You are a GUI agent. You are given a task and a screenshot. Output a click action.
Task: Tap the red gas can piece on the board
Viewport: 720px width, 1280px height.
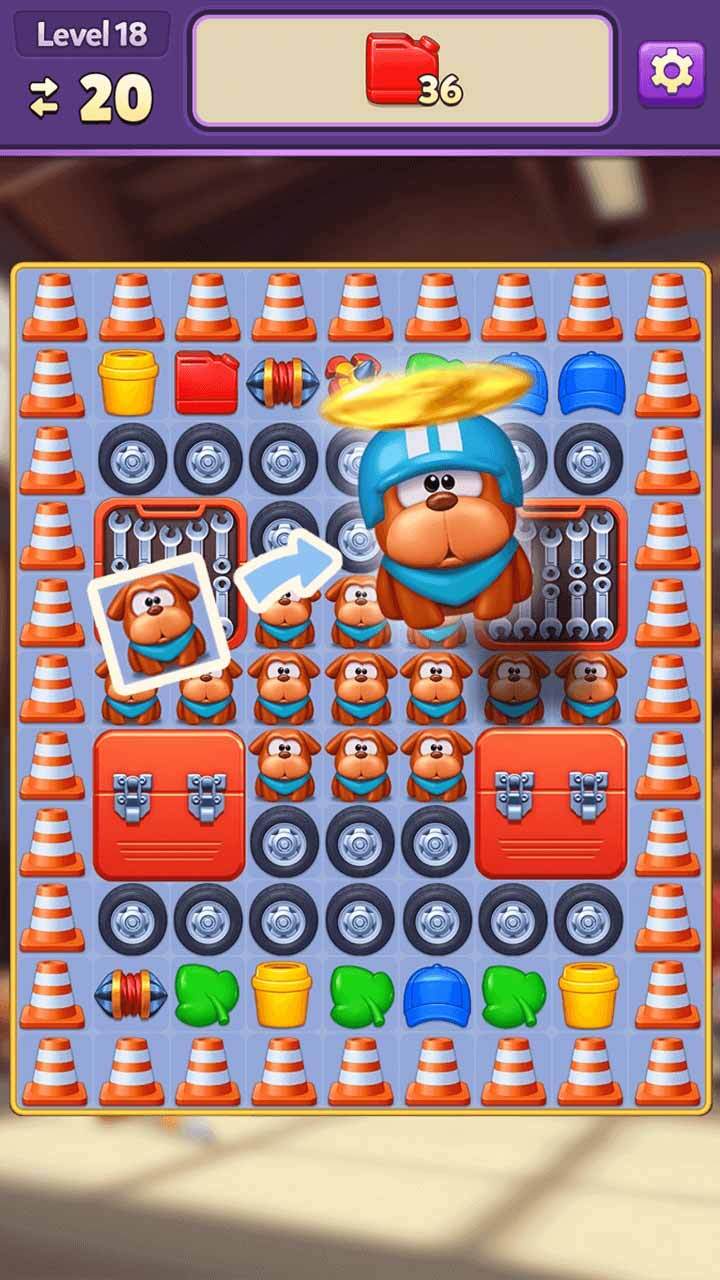[207, 382]
